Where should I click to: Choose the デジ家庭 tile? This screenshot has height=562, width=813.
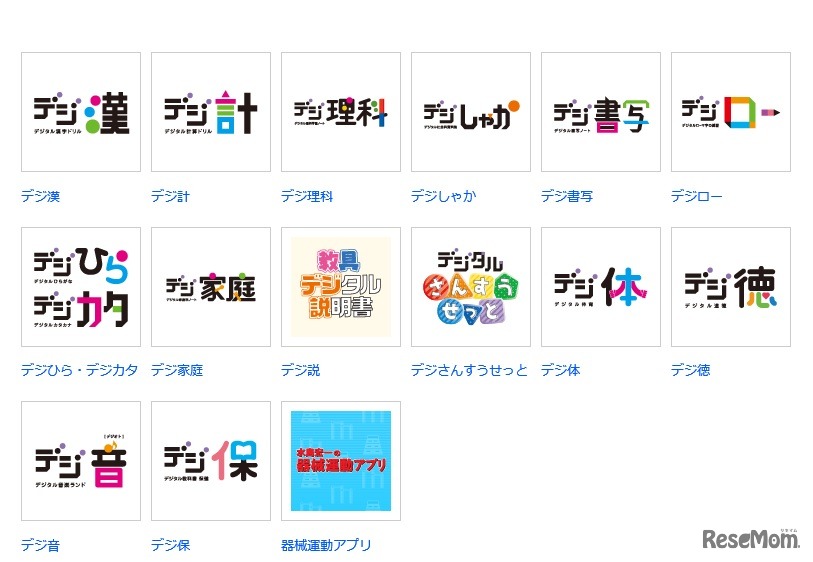pos(211,287)
